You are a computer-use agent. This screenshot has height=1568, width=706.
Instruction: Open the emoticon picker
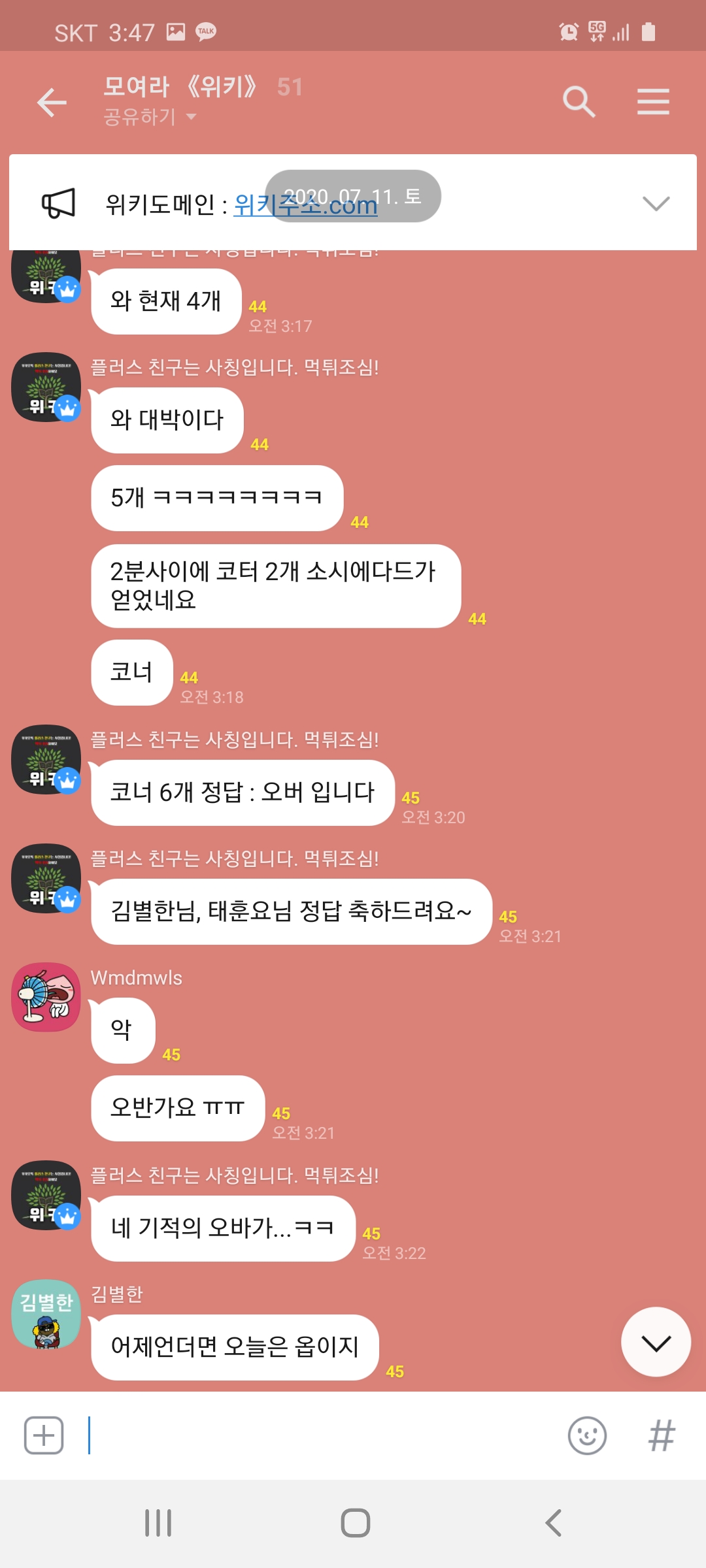click(587, 1435)
